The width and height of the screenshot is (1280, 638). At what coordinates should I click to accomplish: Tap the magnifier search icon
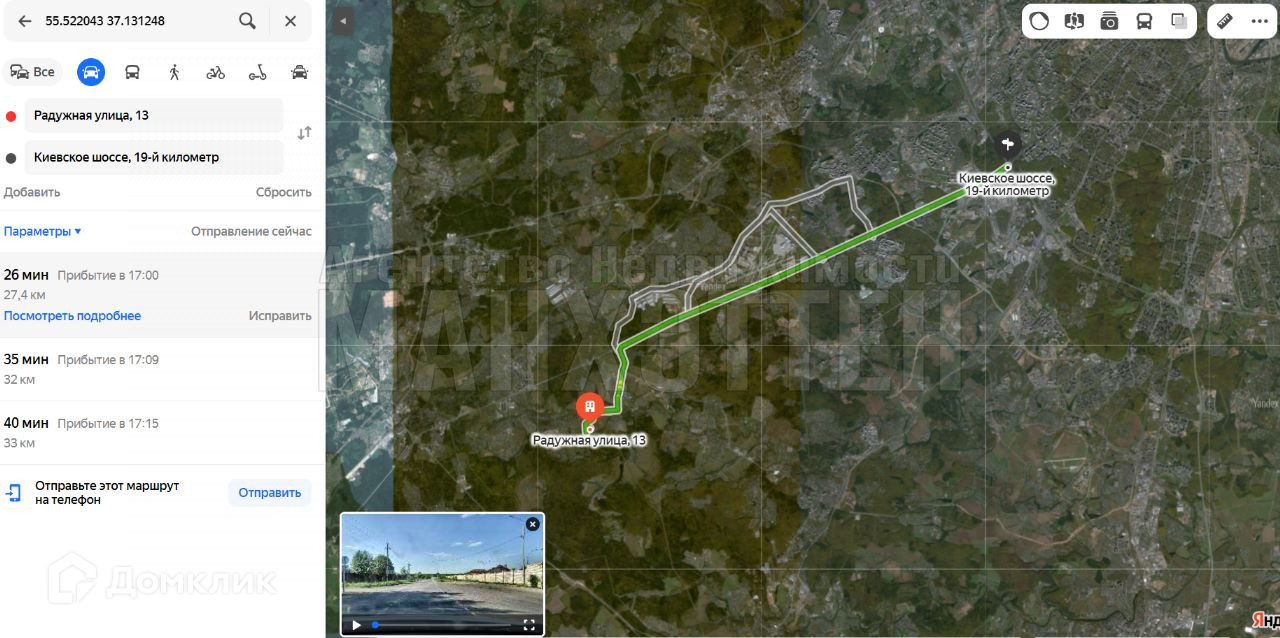click(247, 21)
